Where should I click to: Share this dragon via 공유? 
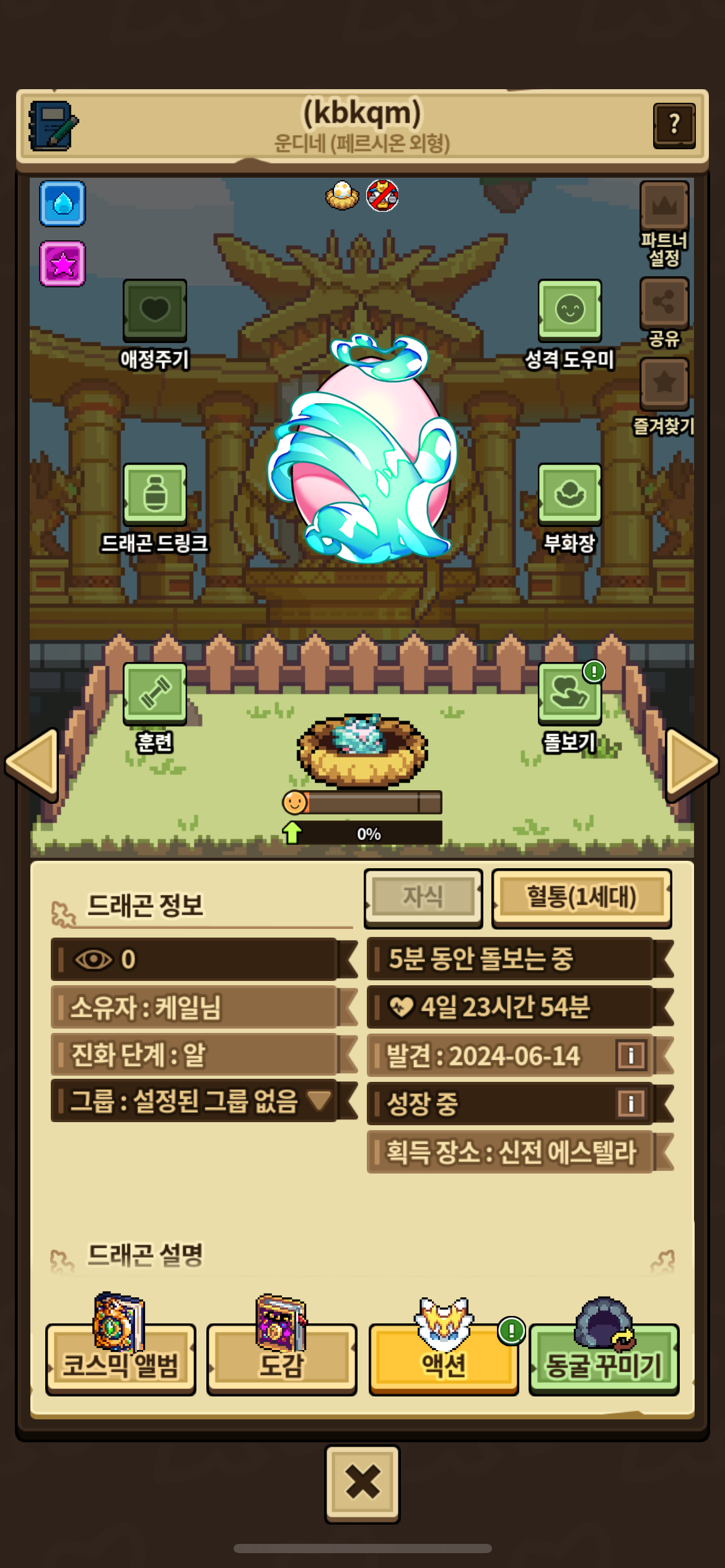pyautogui.click(x=664, y=303)
